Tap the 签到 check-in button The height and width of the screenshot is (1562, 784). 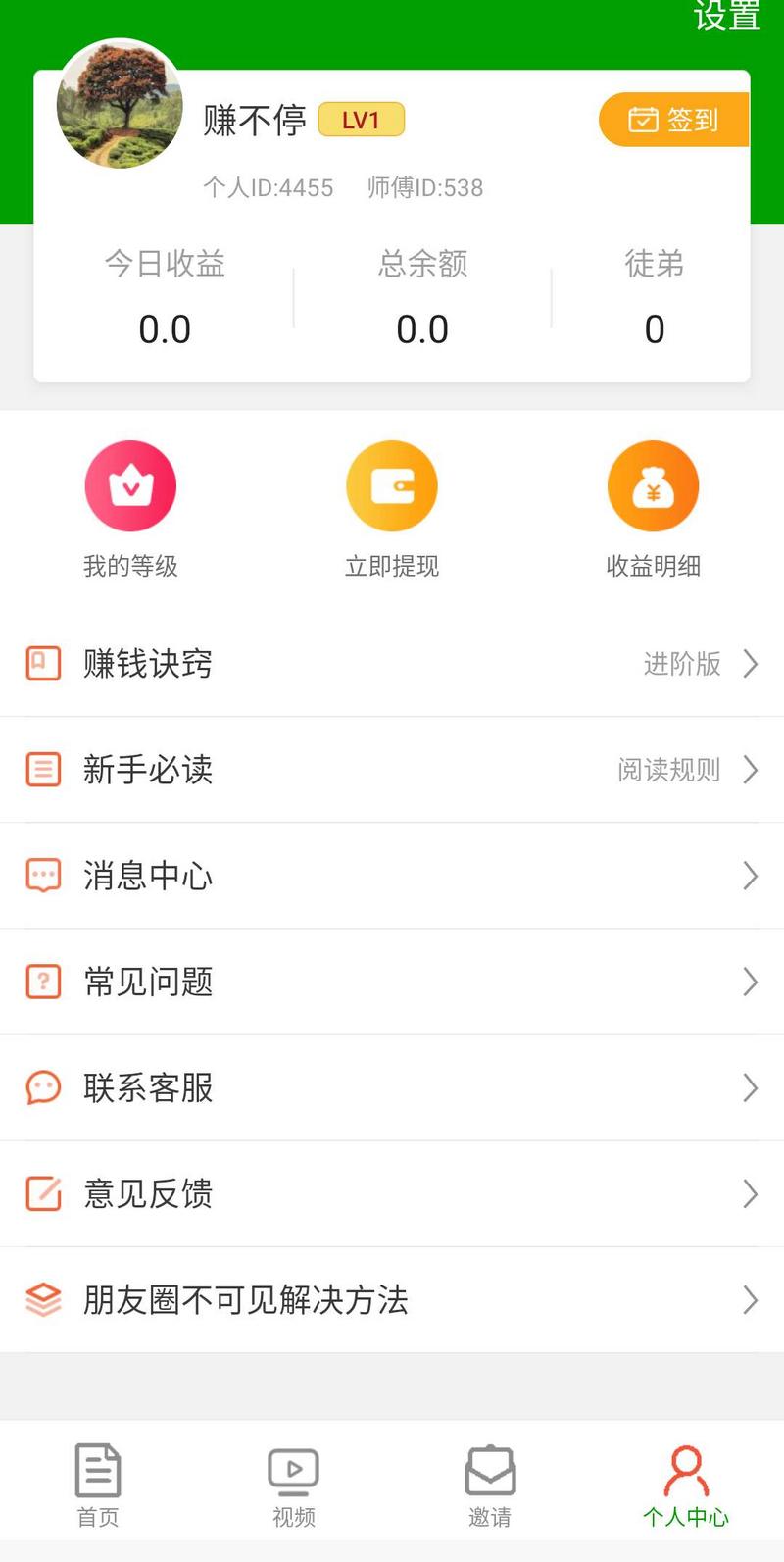click(674, 120)
